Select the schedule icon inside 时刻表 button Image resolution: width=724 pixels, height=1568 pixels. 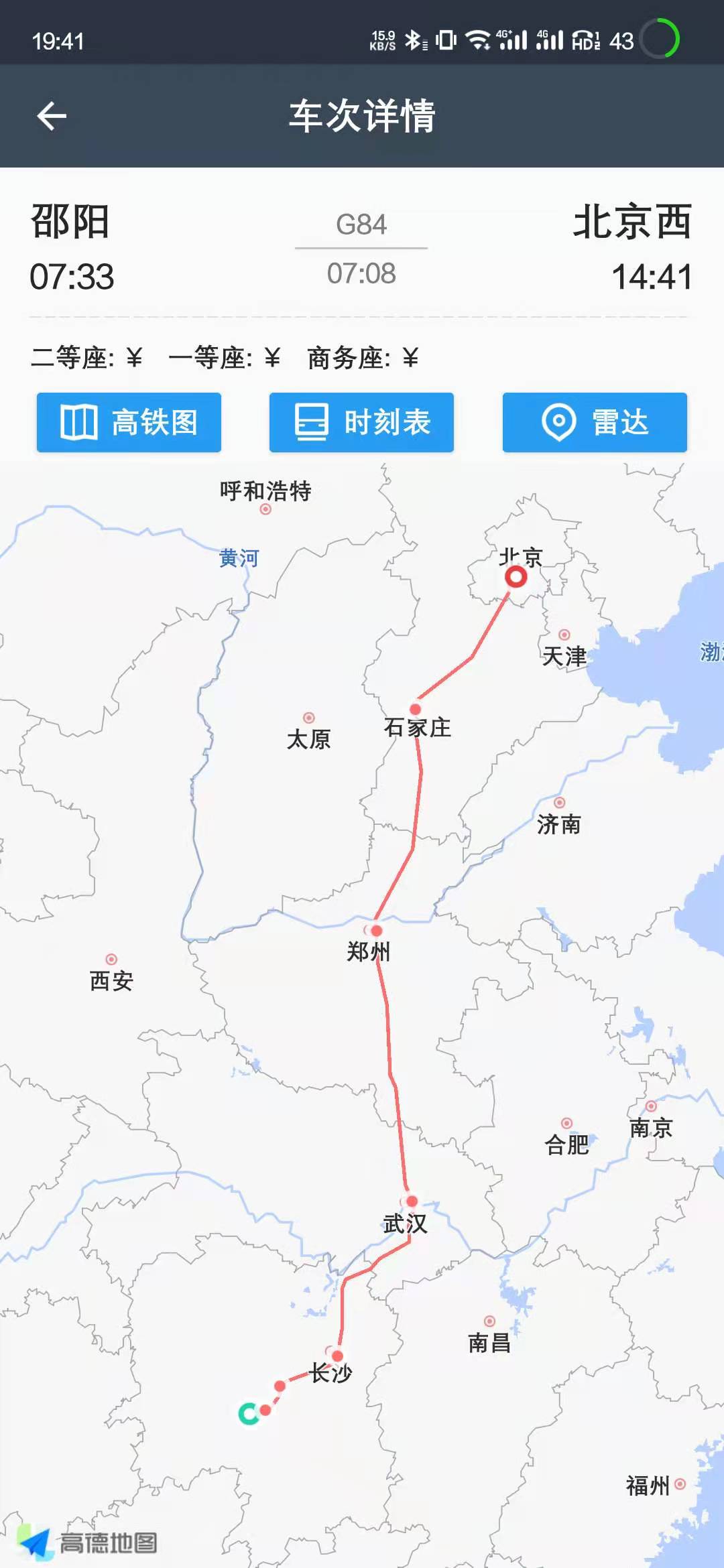tap(312, 421)
